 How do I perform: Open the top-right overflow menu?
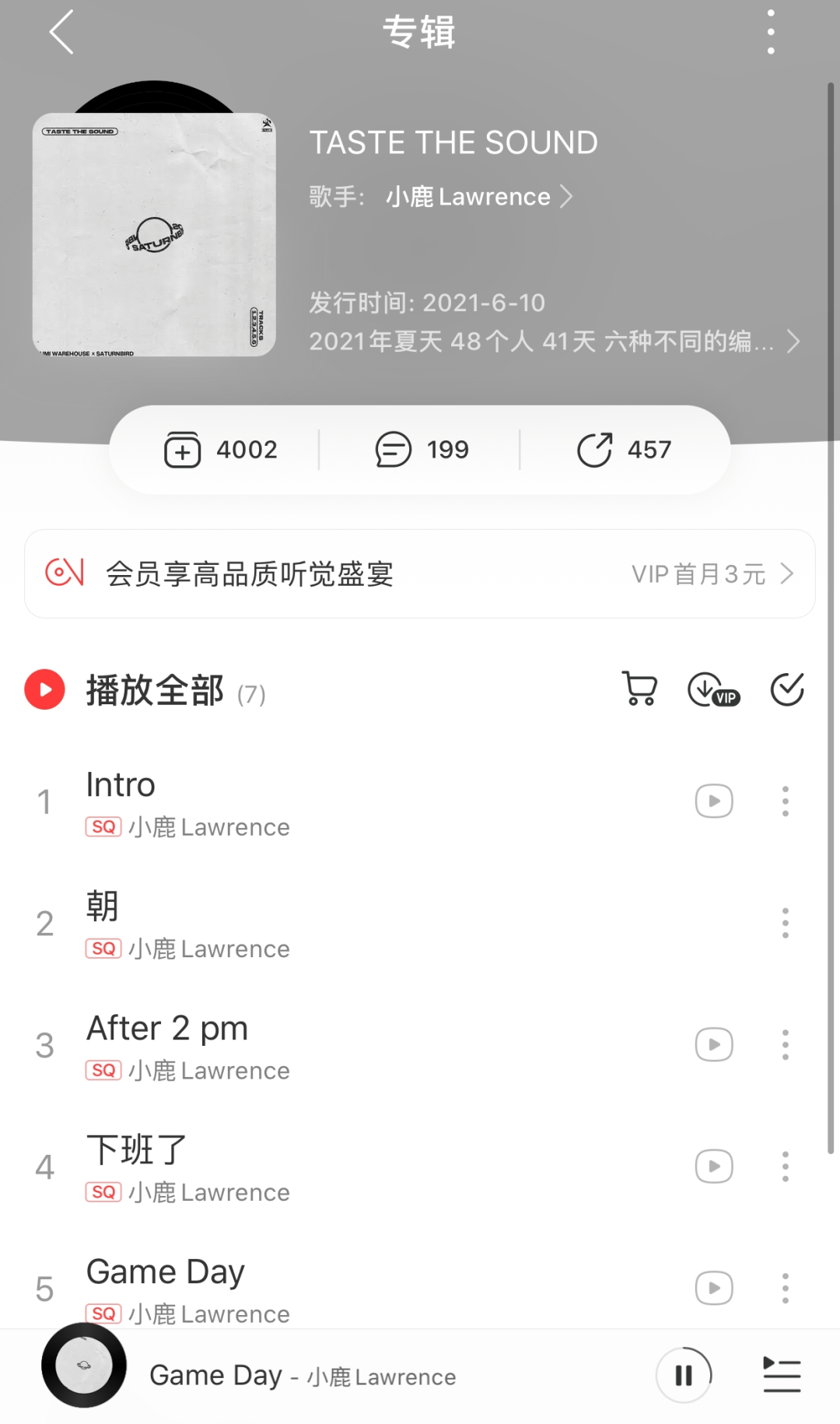pos(770,33)
